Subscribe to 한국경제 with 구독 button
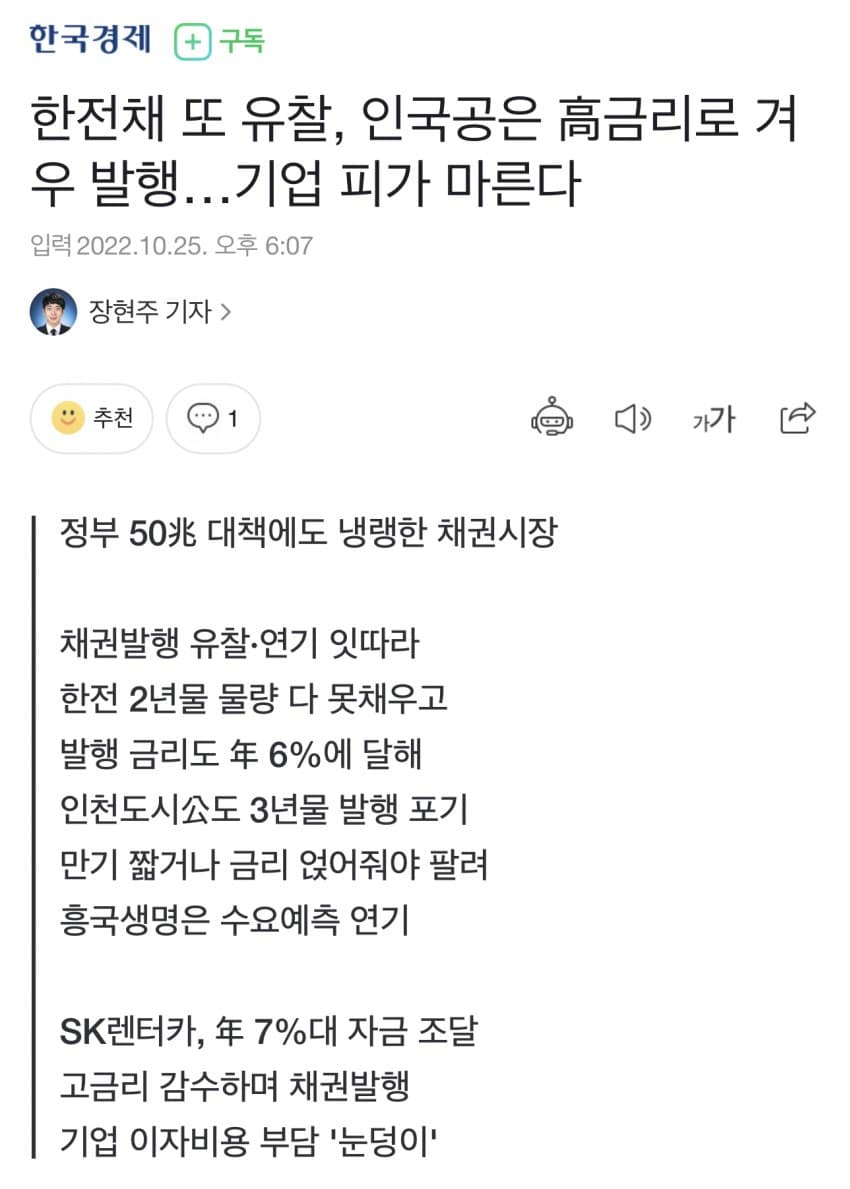This screenshot has height=1189, width=850. [219, 42]
